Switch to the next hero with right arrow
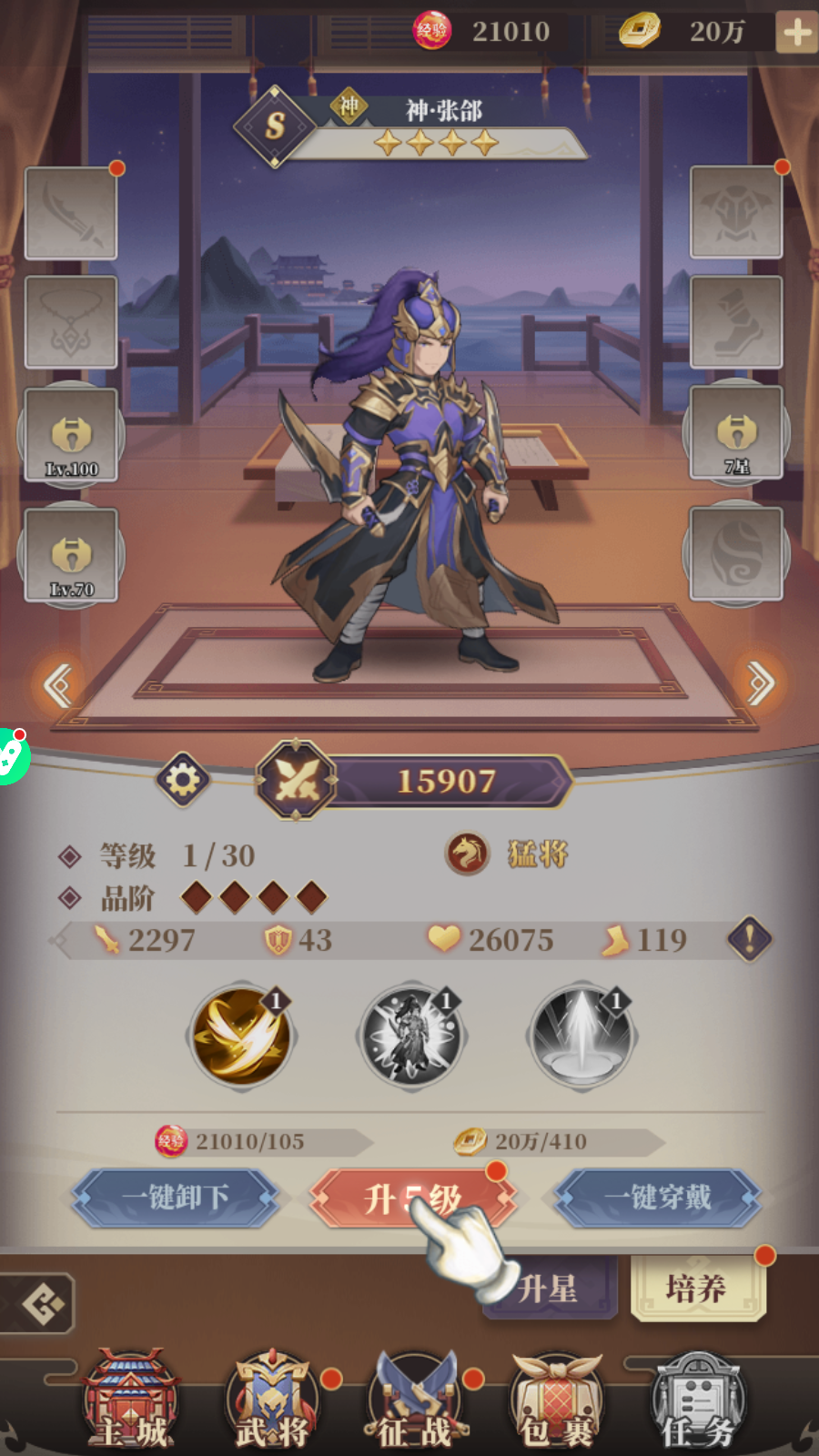 click(760, 682)
